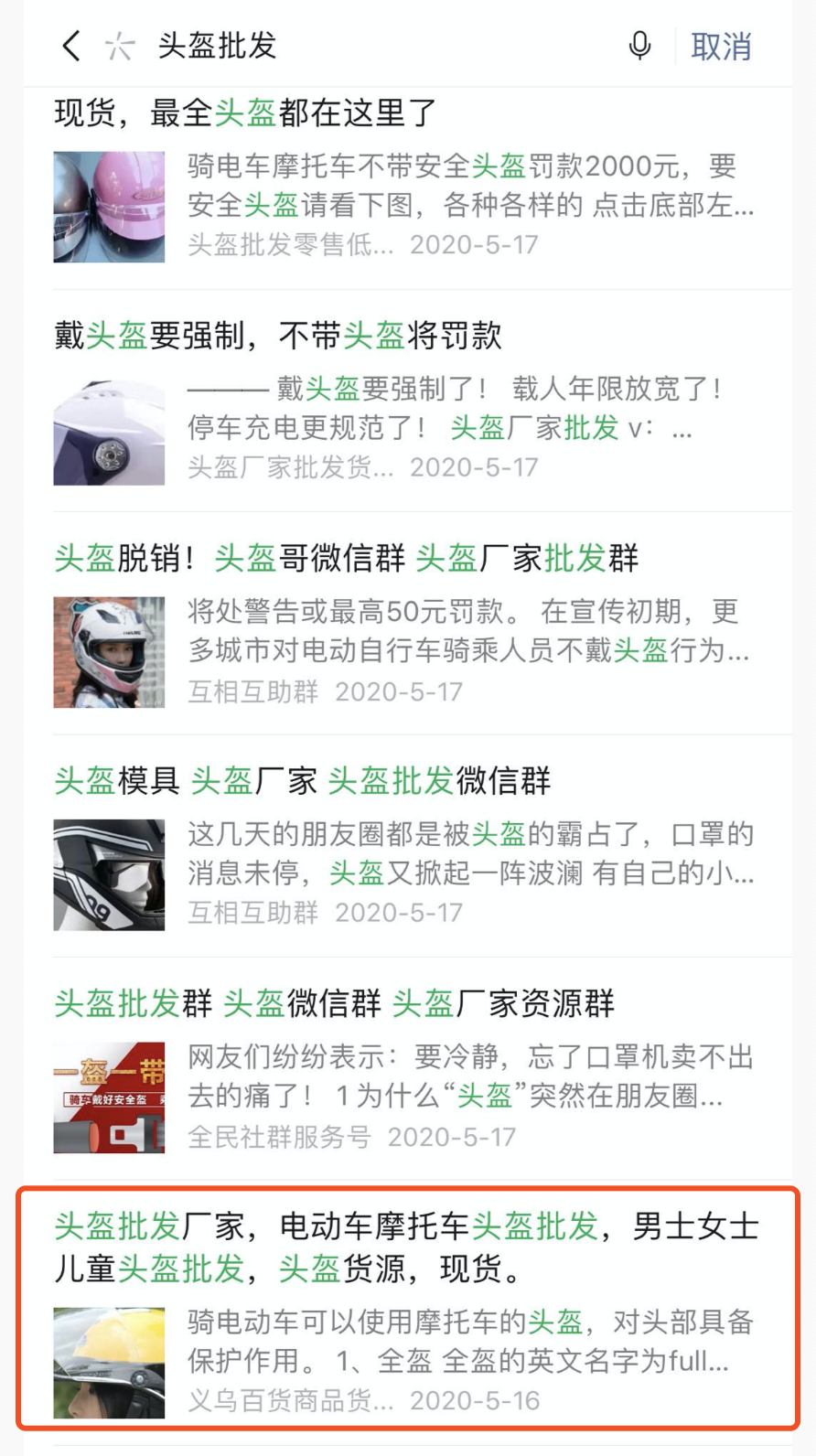Open the article 头盔脱销！头盔哥微信群
The image size is (816, 1456).
(x=346, y=558)
